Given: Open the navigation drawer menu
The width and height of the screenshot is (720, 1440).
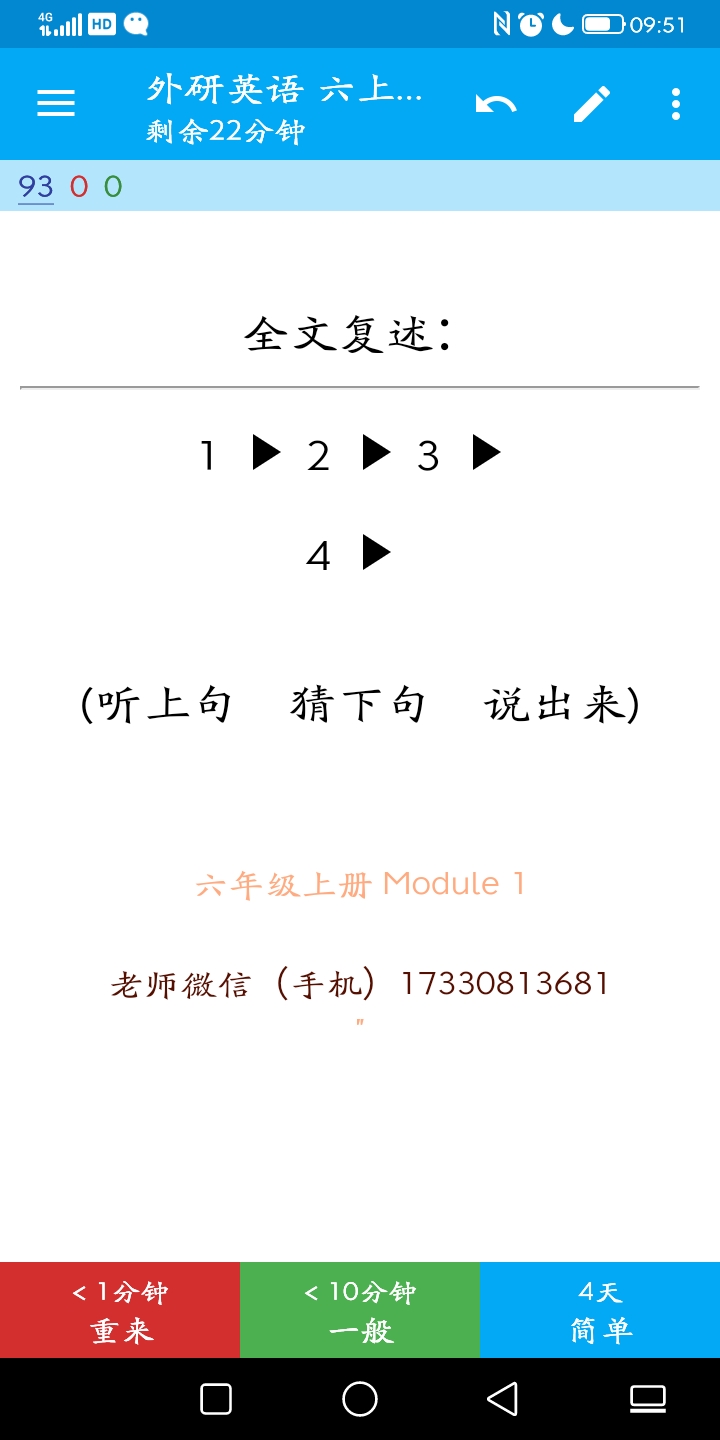Looking at the screenshot, I should click(56, 103).
